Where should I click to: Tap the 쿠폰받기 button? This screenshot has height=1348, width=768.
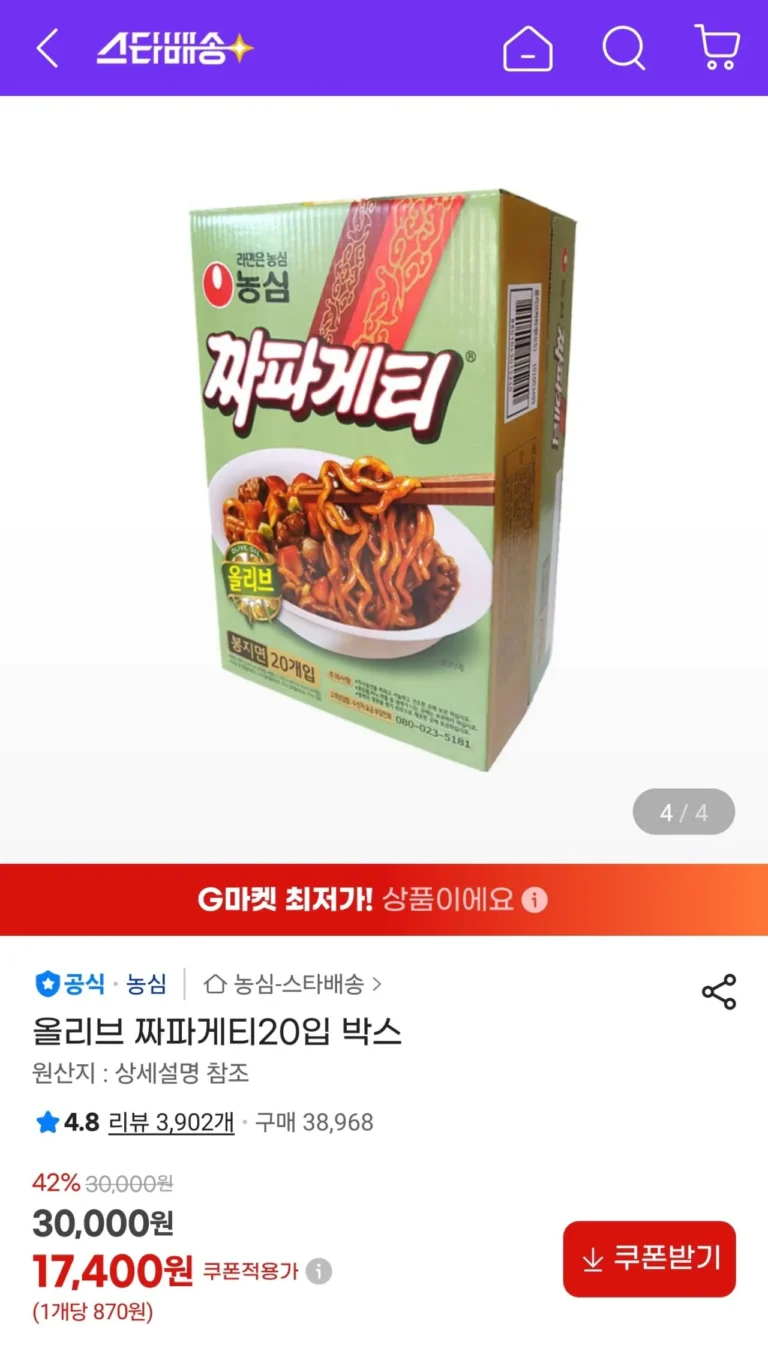(x=649, y=1259)
